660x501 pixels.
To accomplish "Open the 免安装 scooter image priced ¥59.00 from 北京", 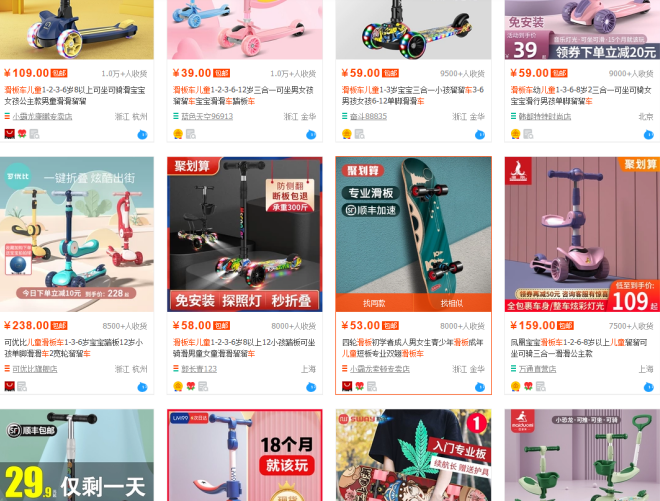I will point(581,29).
